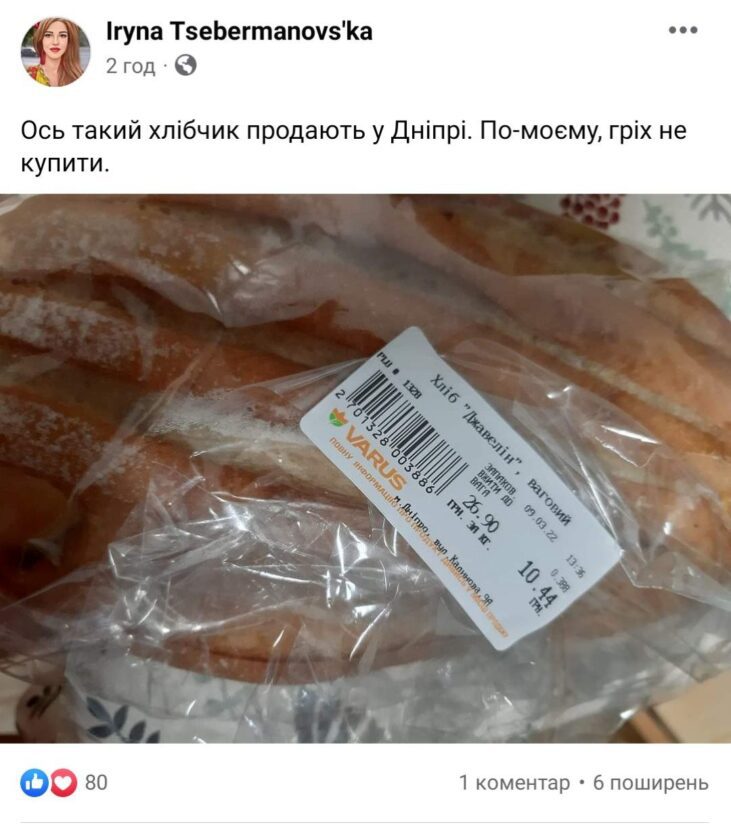731x833 pixels.
Task: Open Iryna Tsebermanovs'ka's profile name link
Action: point(238,31)
